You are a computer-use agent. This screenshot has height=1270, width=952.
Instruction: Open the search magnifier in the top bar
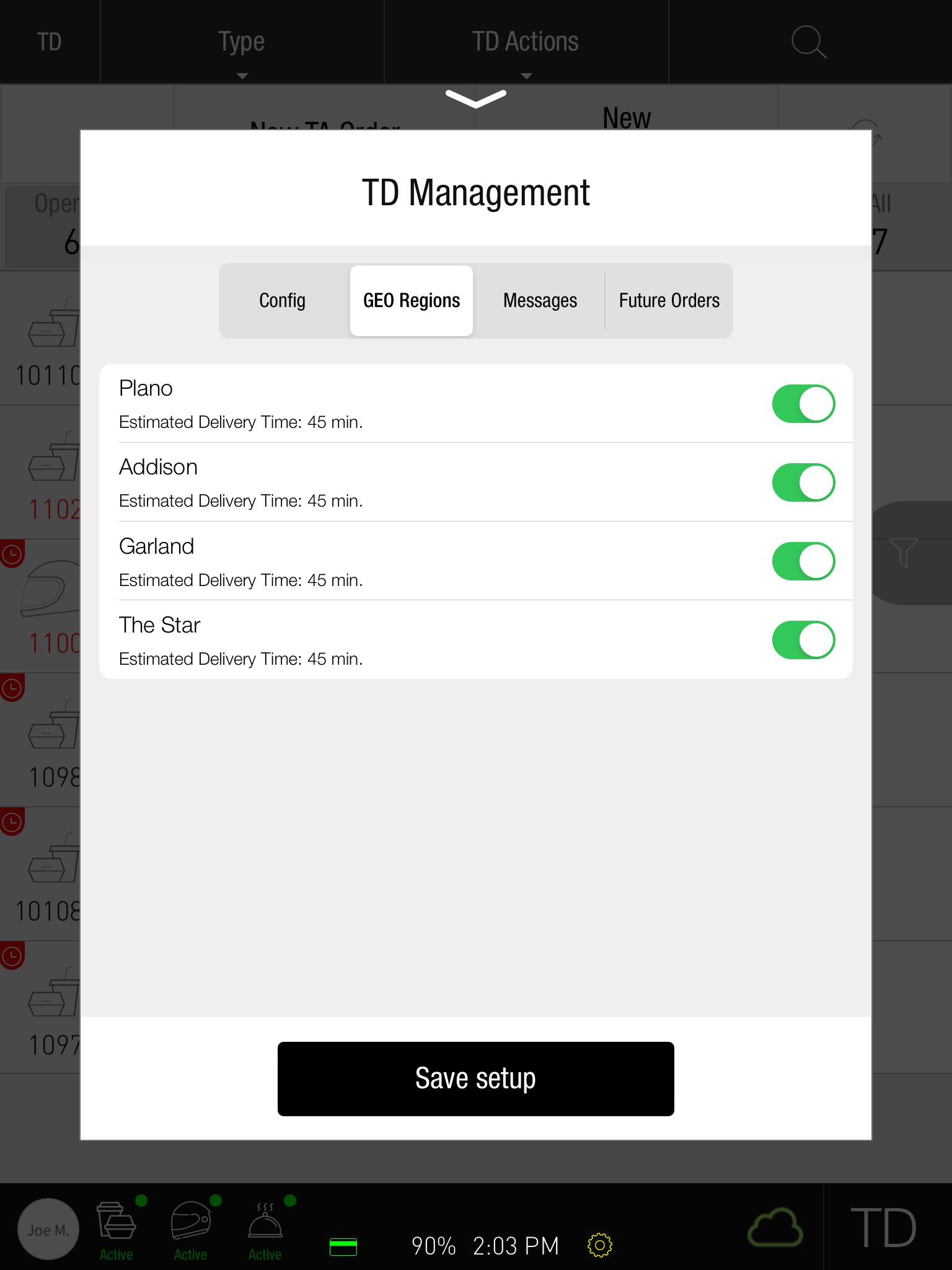click(x=809, y=42)
